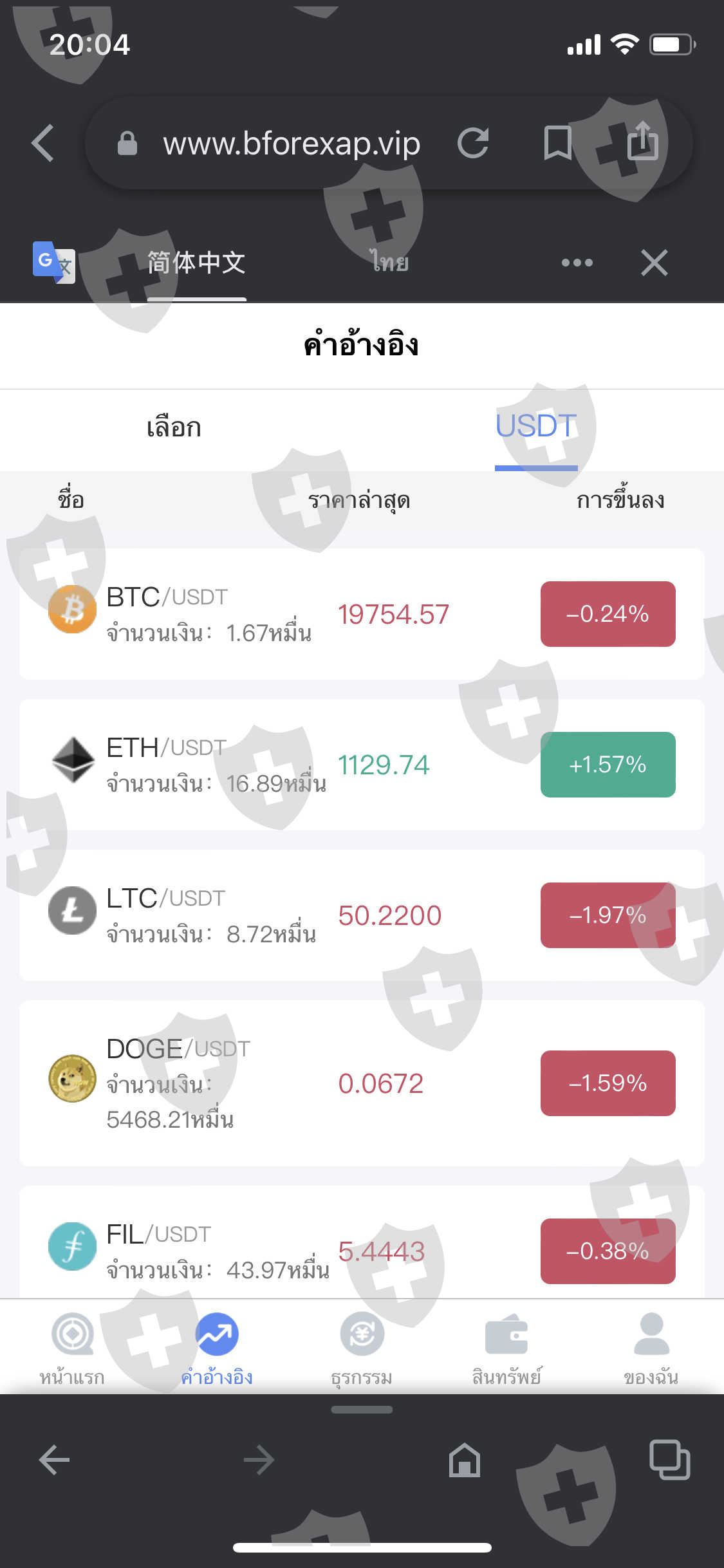Open the BTC/USDT pair
Screen dimensions: 724x1568
[x=362, y=614]
